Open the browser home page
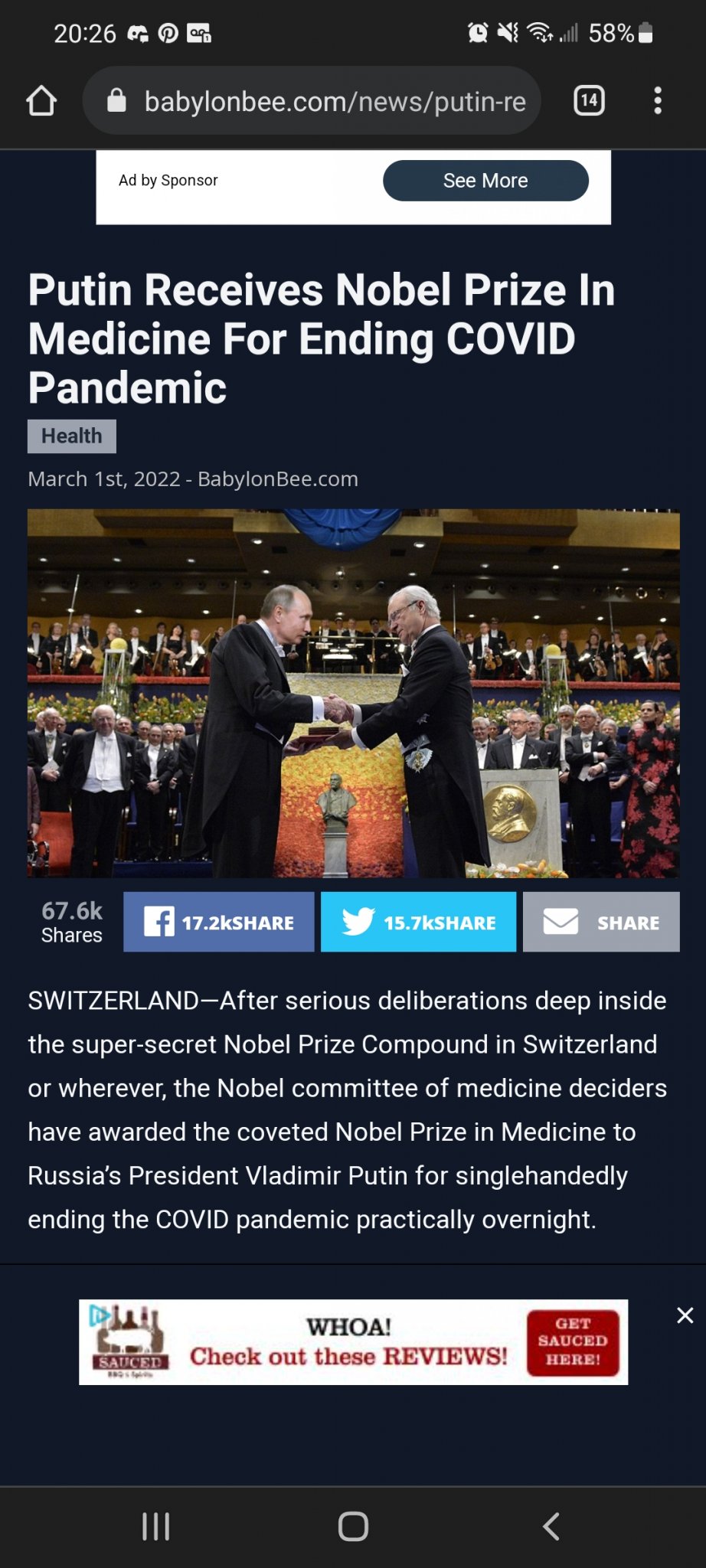This screenshot has width=706, height=1568. click(x=41, y=101)
